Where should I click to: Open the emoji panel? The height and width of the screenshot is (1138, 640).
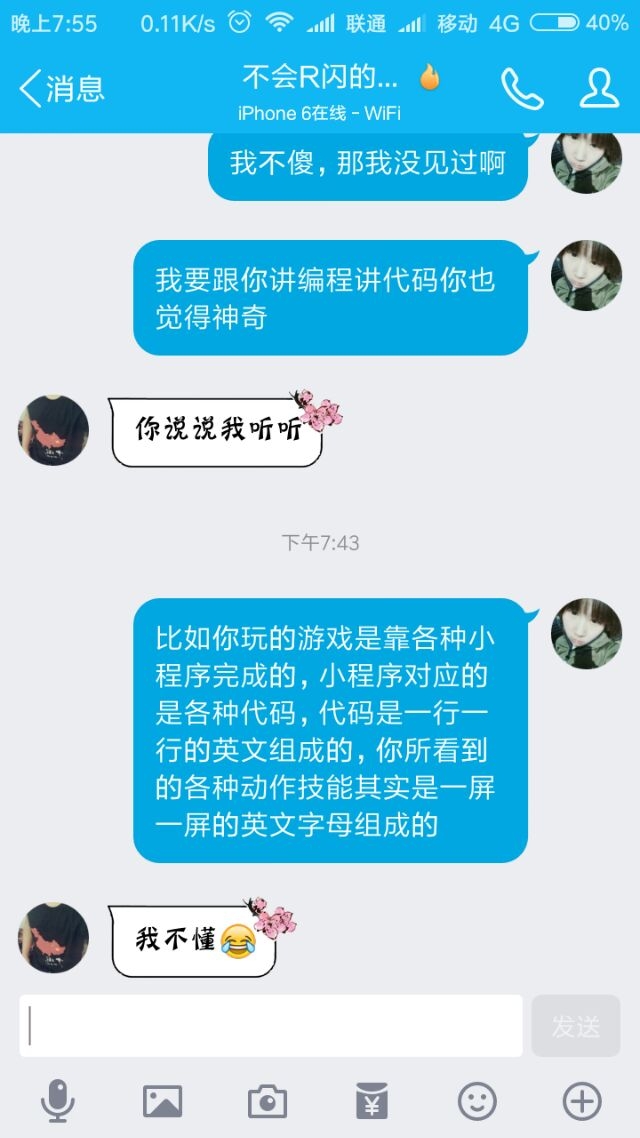click(477, 1102)
